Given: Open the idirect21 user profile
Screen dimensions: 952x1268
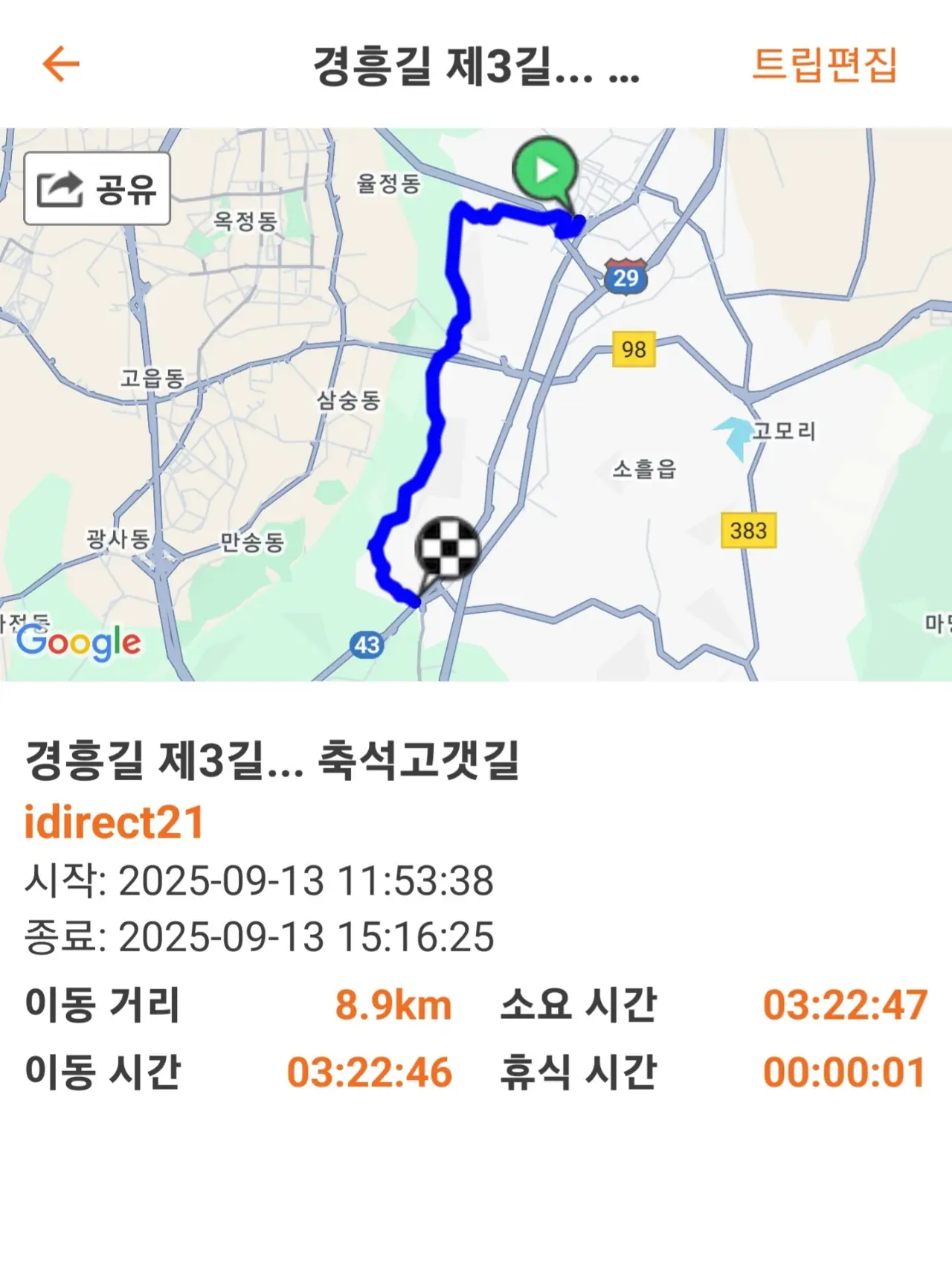Looking at the screenshot, I should pyautogui.click(x=114, y=823).
